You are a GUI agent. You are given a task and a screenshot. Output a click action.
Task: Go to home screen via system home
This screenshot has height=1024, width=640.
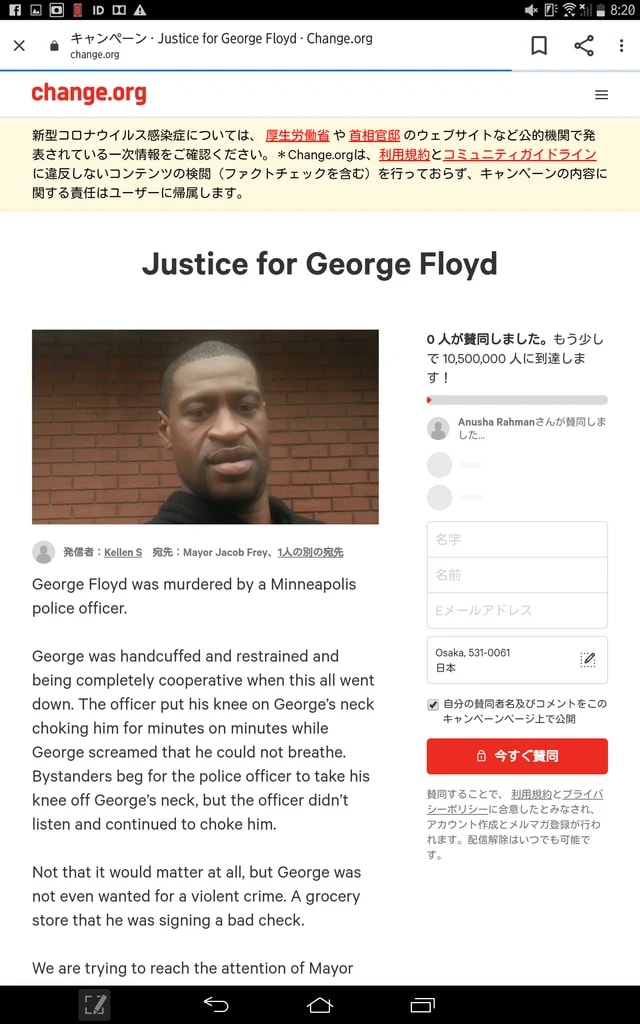[319, 1004]
